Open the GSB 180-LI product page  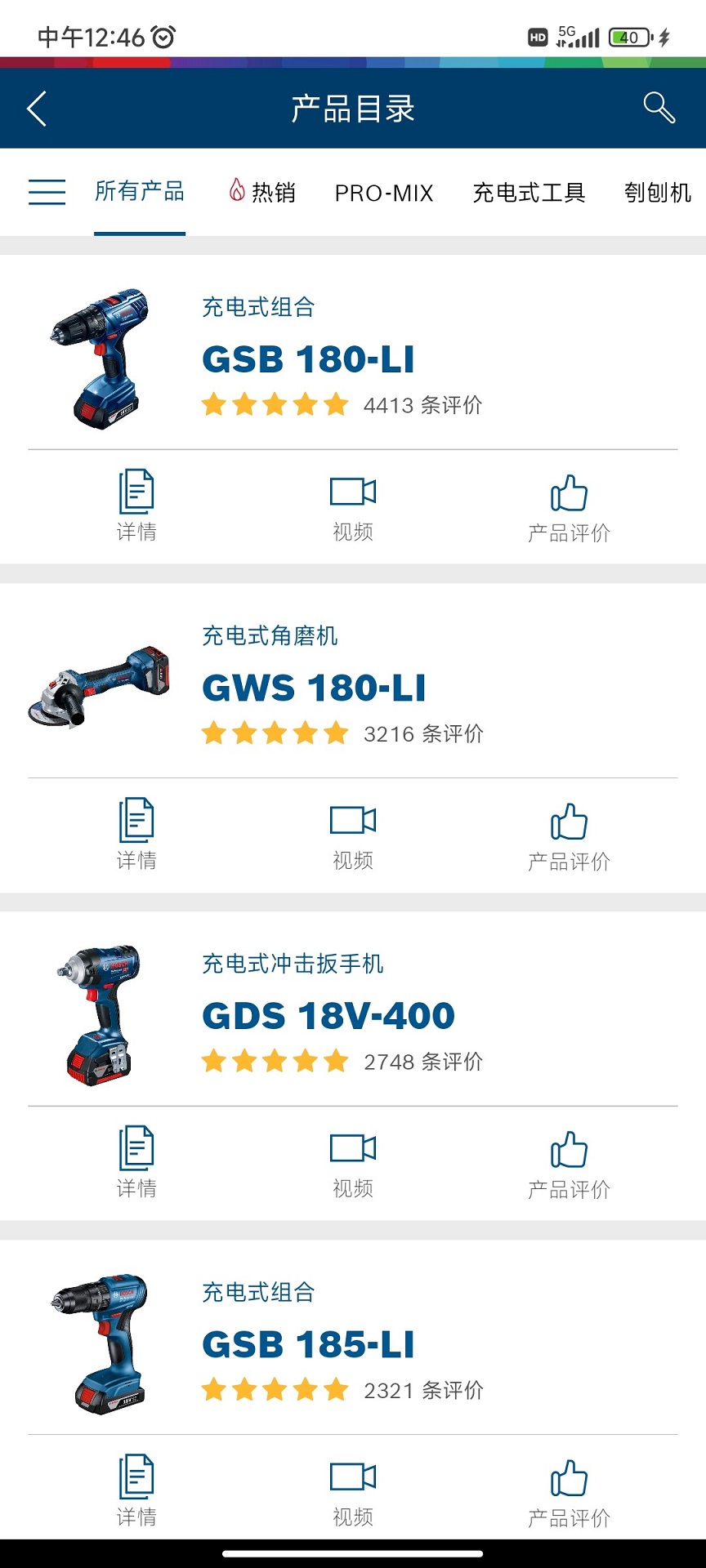pos(308,359)
